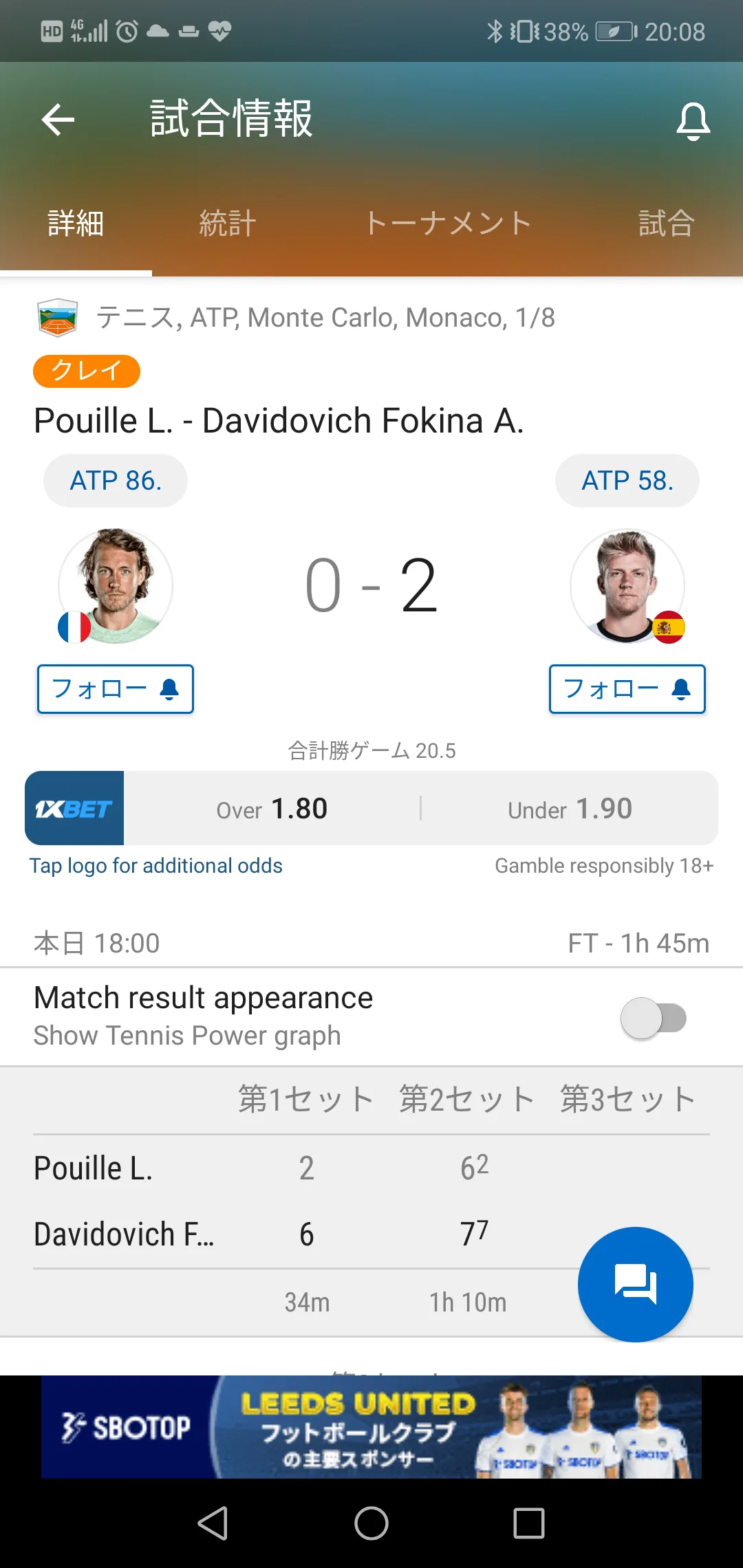
Task: Select the 詳細 tab
Action: [x=76, y=224]
